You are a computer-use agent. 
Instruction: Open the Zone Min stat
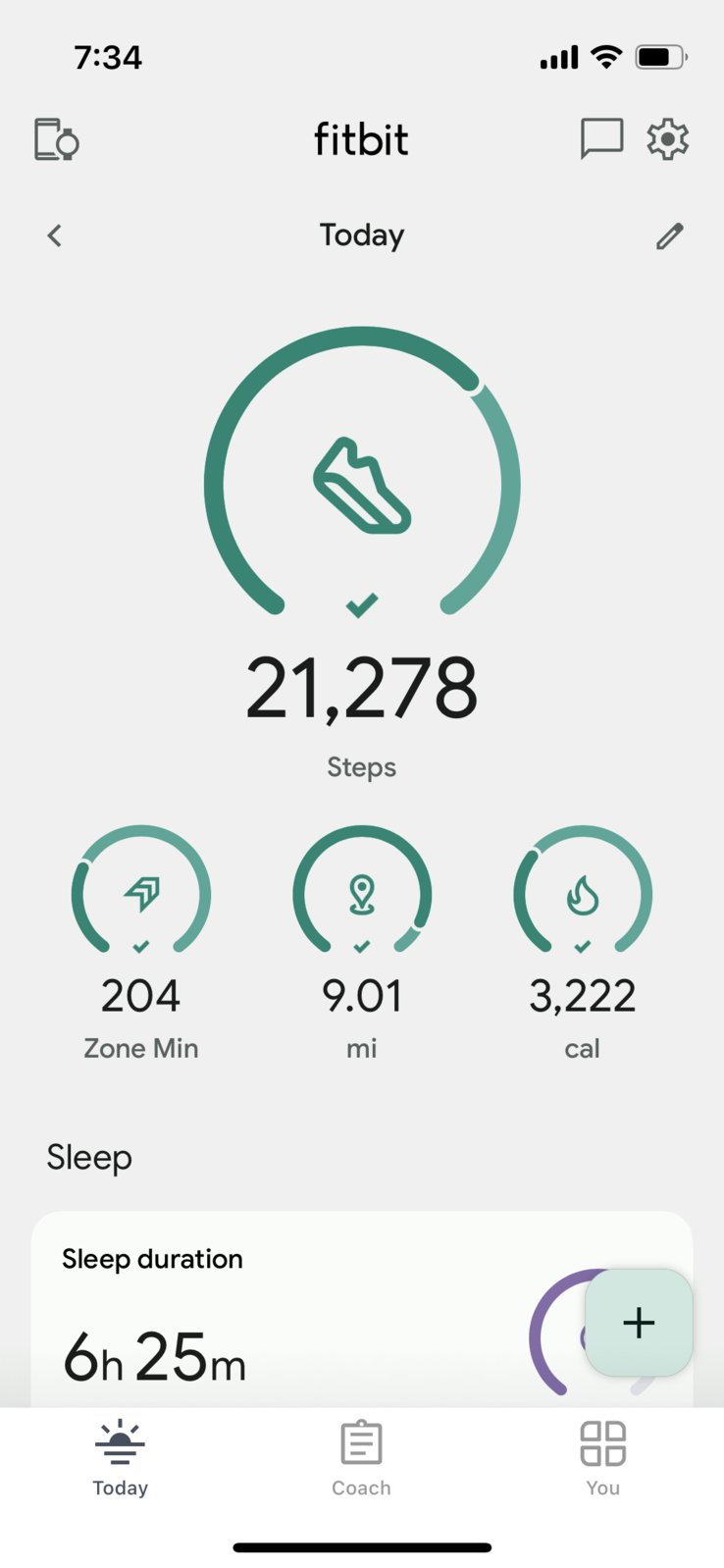(141, 943)
